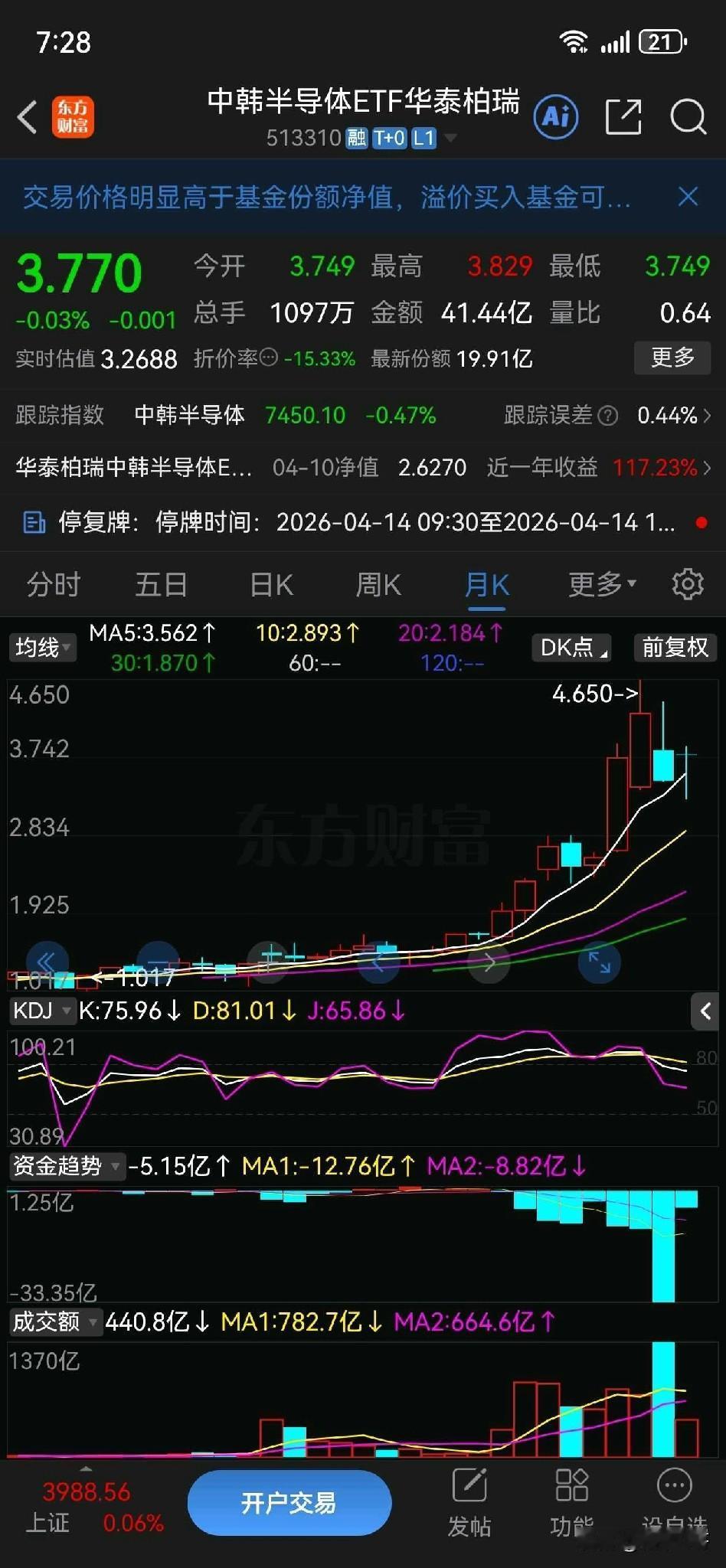Viewport: 726px width, 1568px height.
Task: Go back using the left arrow
Action: [28, 116]
